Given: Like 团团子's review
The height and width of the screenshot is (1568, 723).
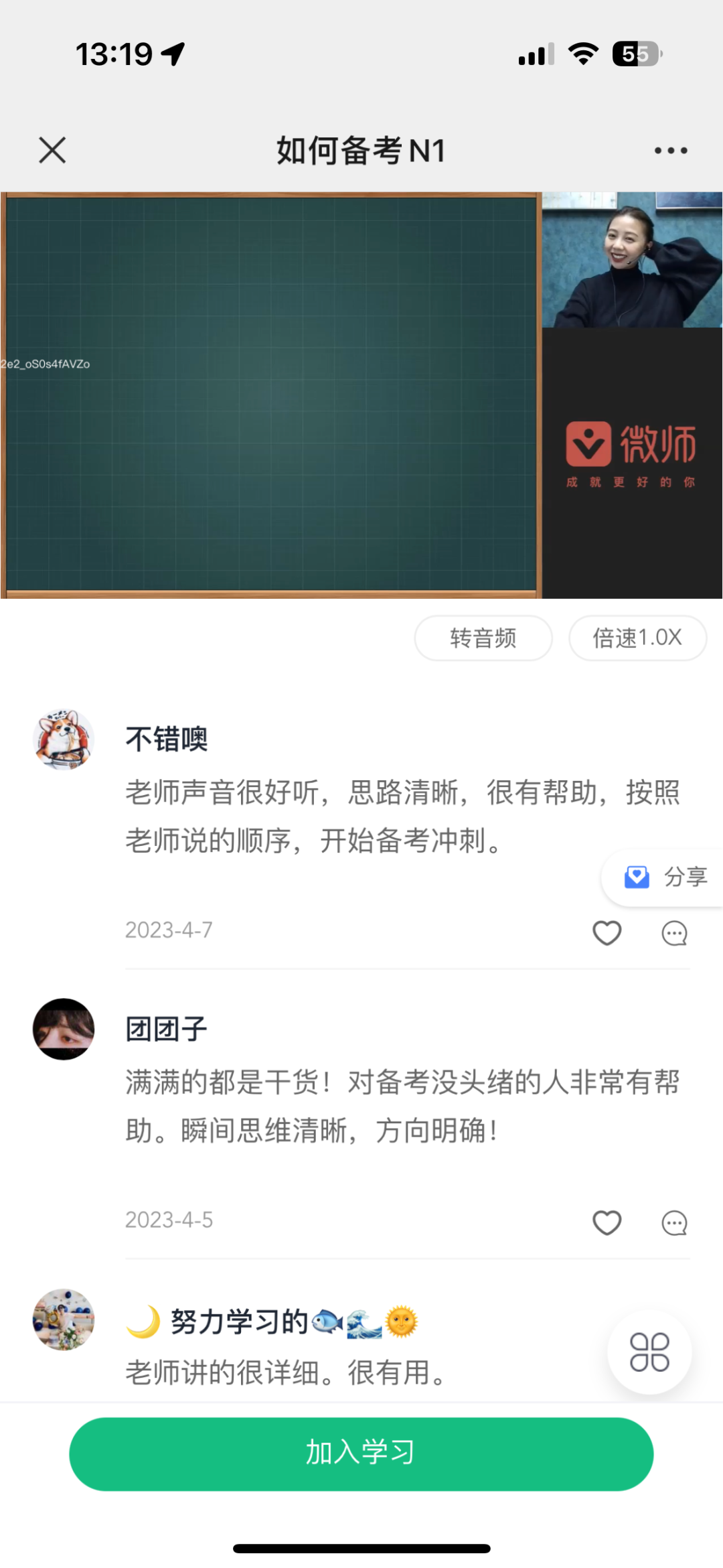Looking at the screenshot, I should [607, 1222].
